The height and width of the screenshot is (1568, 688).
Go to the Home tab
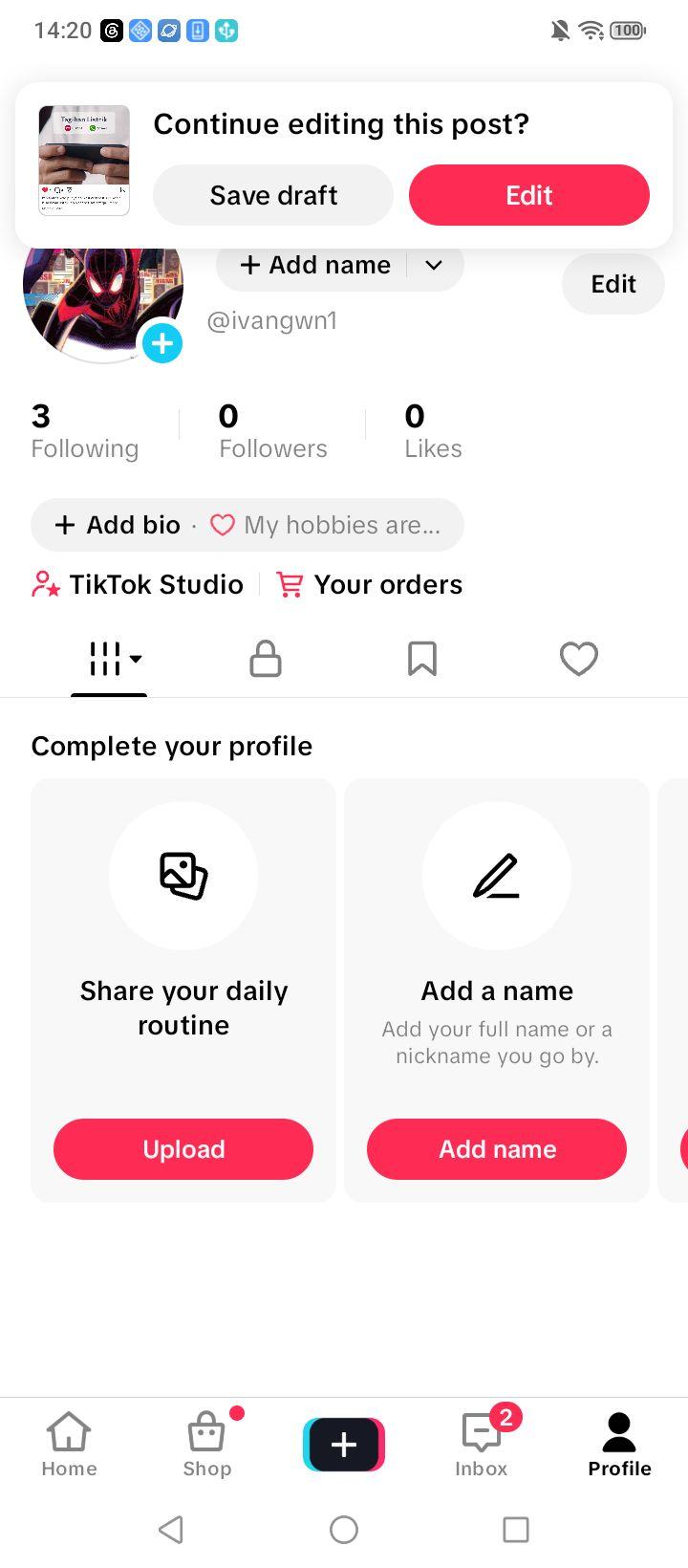[x=69, y=1445]
